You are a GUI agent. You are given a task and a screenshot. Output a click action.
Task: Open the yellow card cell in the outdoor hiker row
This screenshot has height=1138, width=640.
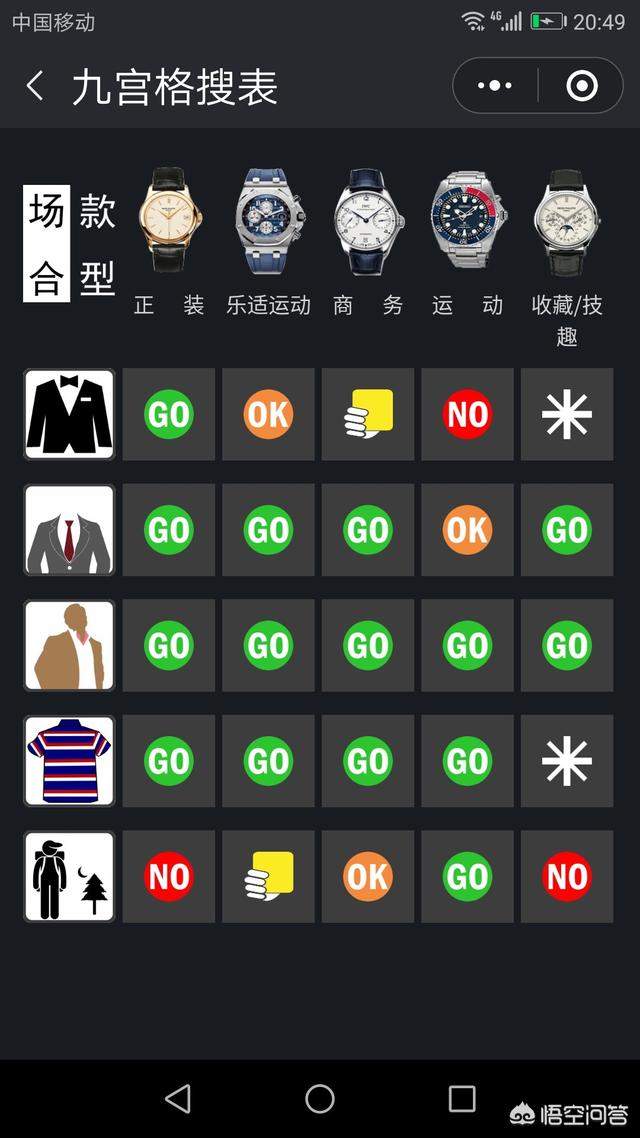268,877
